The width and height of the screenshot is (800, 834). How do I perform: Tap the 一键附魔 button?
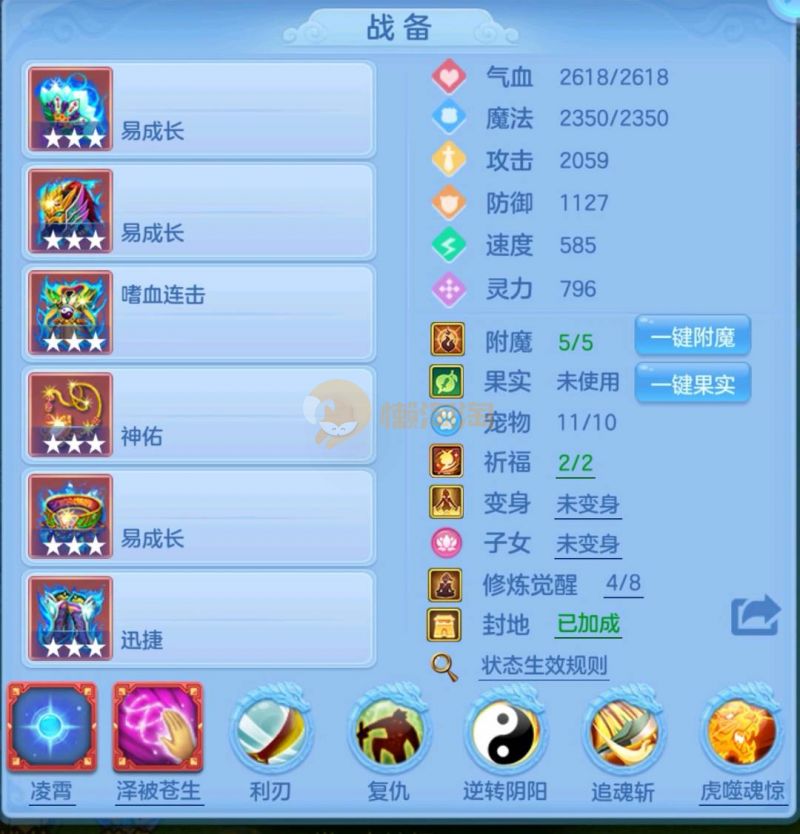pos(692,338)
